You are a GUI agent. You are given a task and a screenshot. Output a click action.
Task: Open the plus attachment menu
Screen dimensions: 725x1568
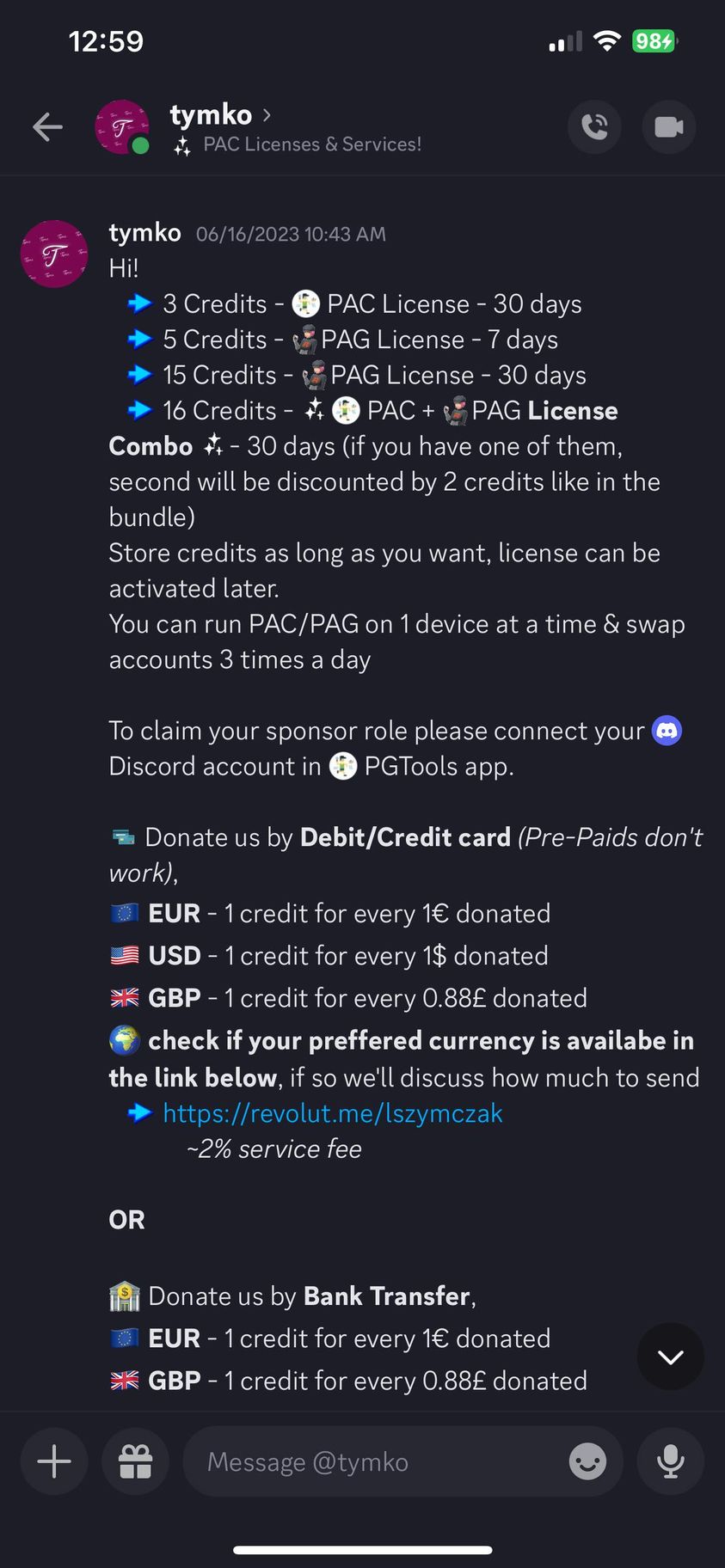pyautogui.click(x=54, y=1461)
